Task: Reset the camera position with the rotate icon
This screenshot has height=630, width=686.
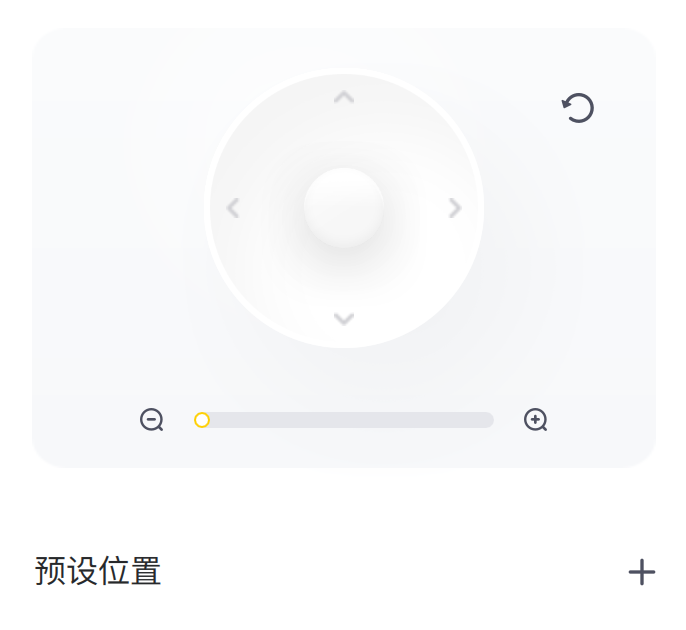Action: tap(578, 107)
